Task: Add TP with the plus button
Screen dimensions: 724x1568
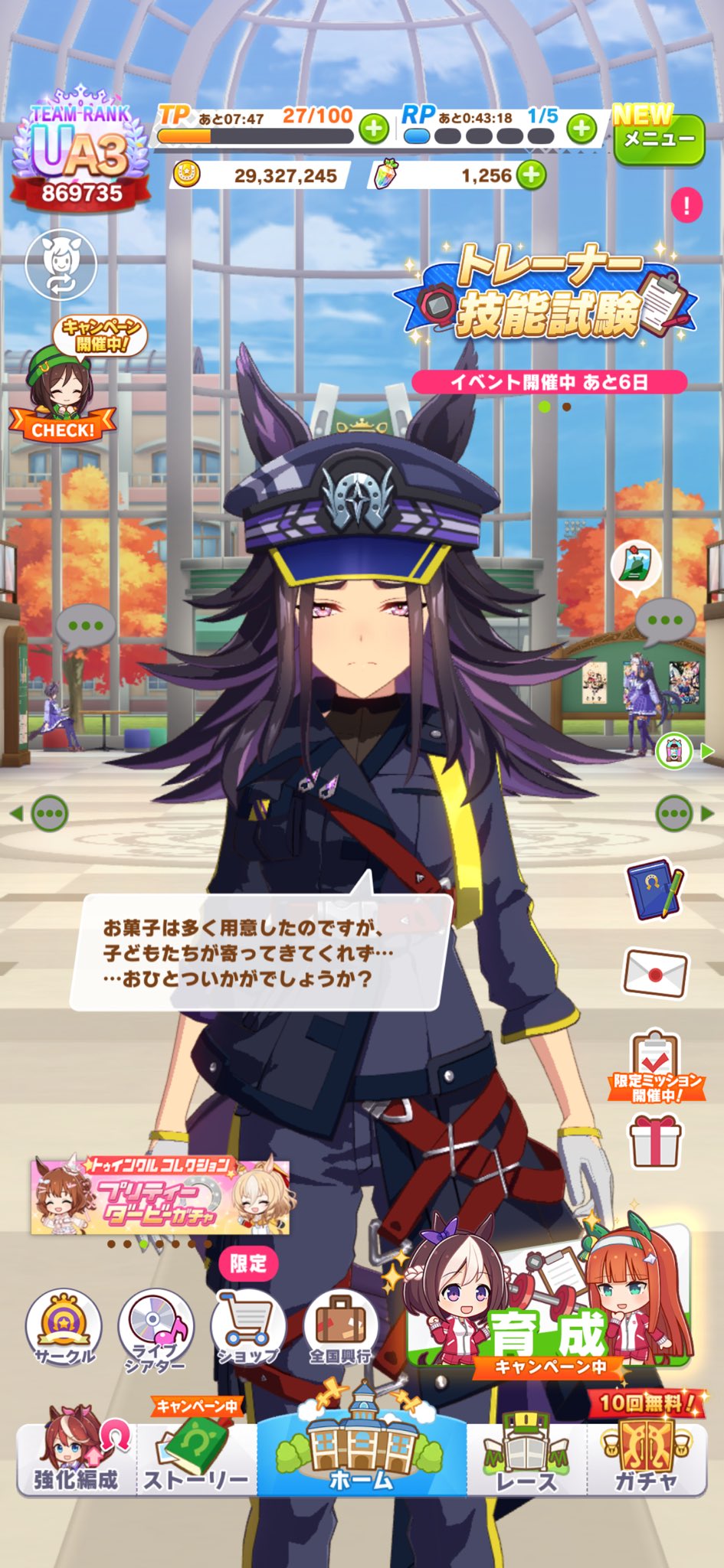Action: click(x=374, y=128)
